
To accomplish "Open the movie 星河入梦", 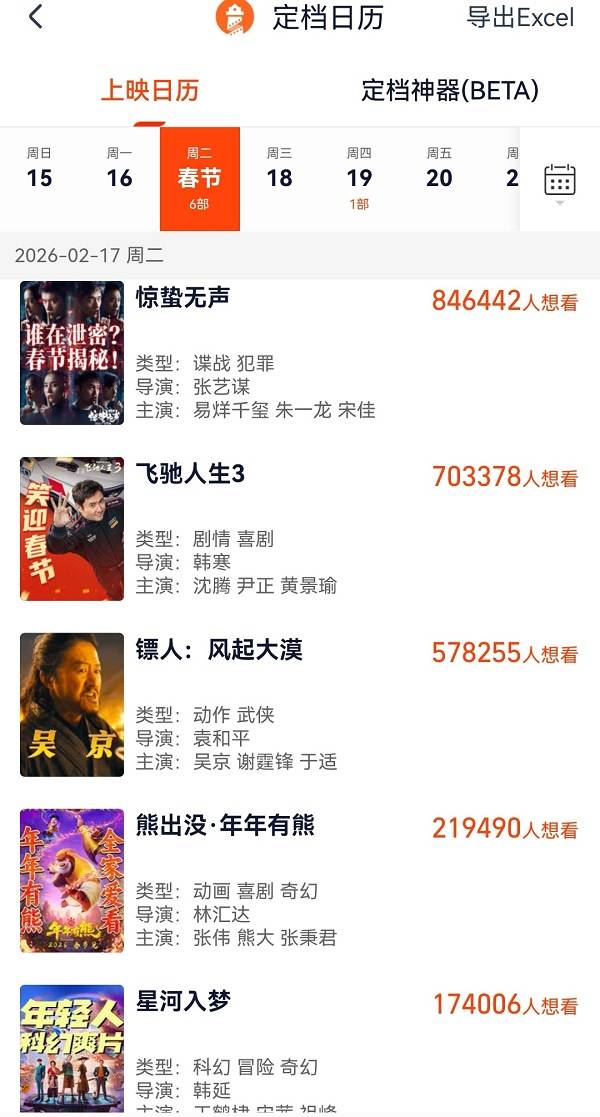I will tap(183, 1001).
